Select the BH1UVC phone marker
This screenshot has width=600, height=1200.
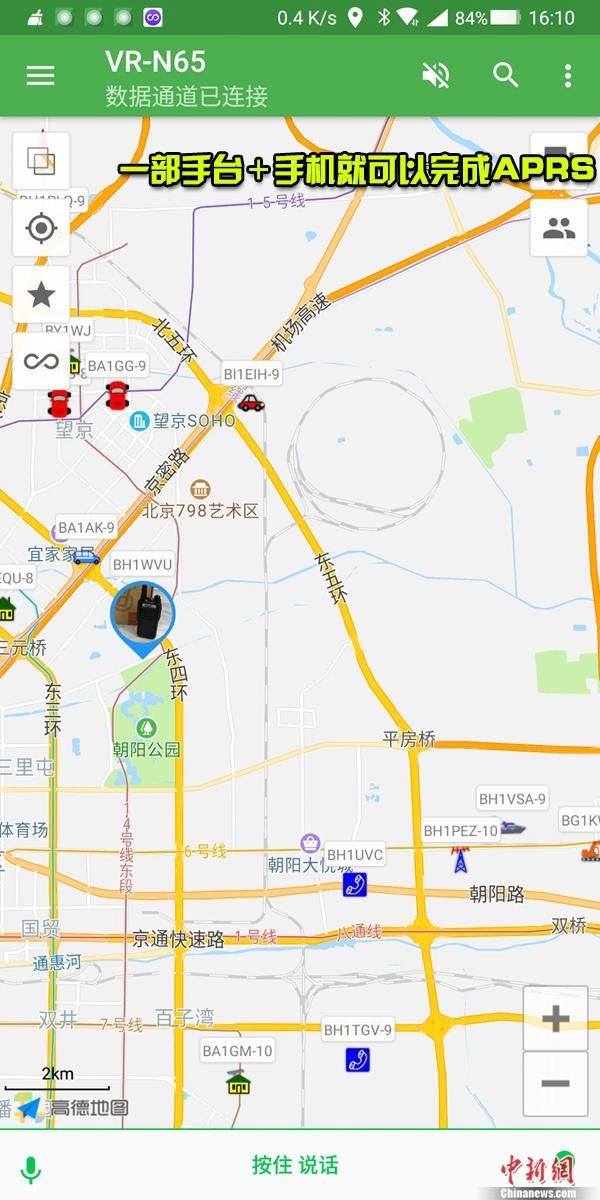click(355, 884)
